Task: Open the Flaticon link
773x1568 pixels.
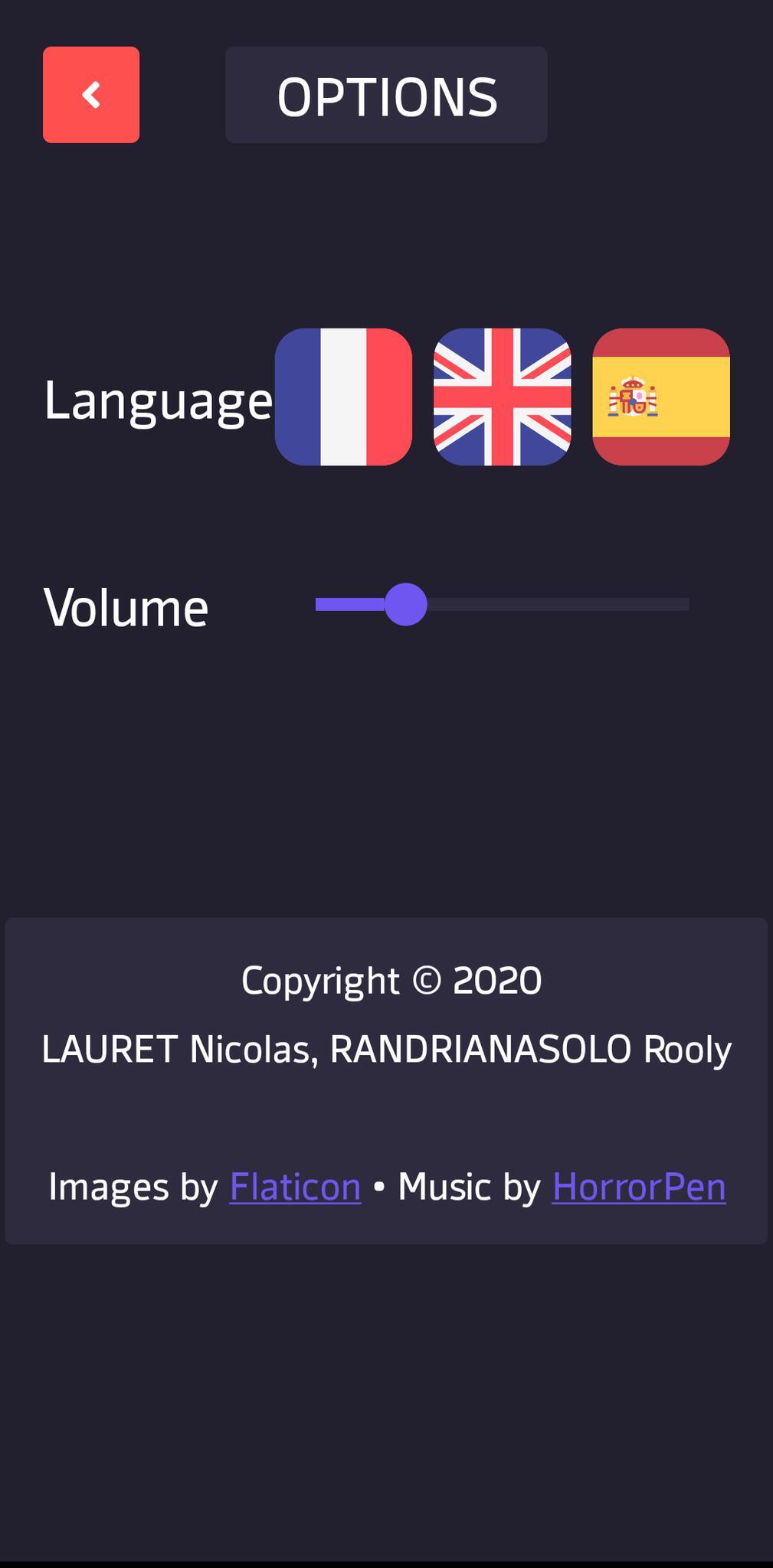Action: [295, 1187]
